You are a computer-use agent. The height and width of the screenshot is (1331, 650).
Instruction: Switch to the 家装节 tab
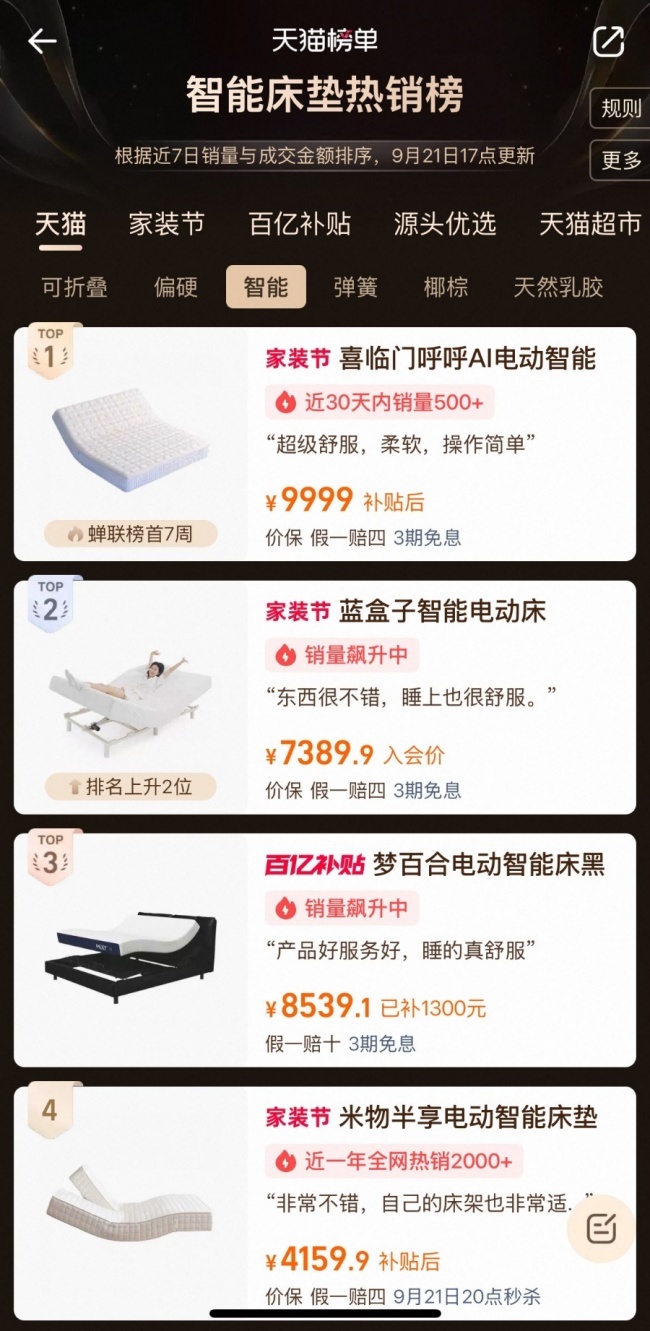[x=167, y=224]
